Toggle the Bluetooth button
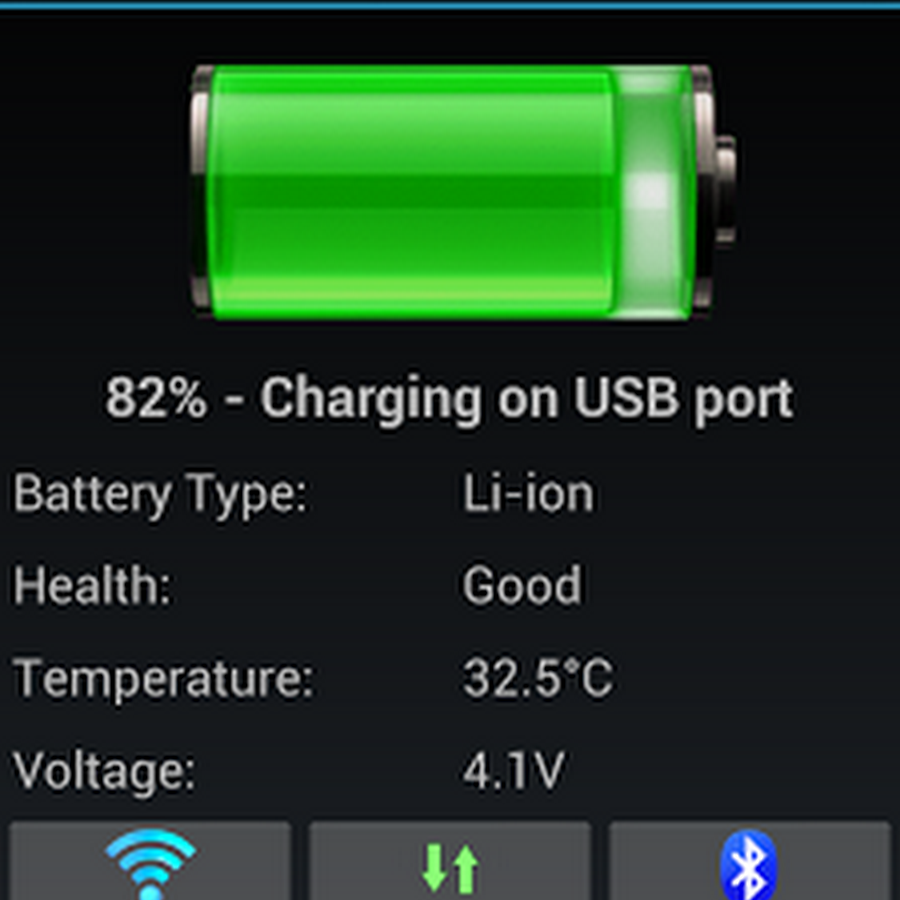The height and width of the screenshot is (900, 900). coord(749,864)
